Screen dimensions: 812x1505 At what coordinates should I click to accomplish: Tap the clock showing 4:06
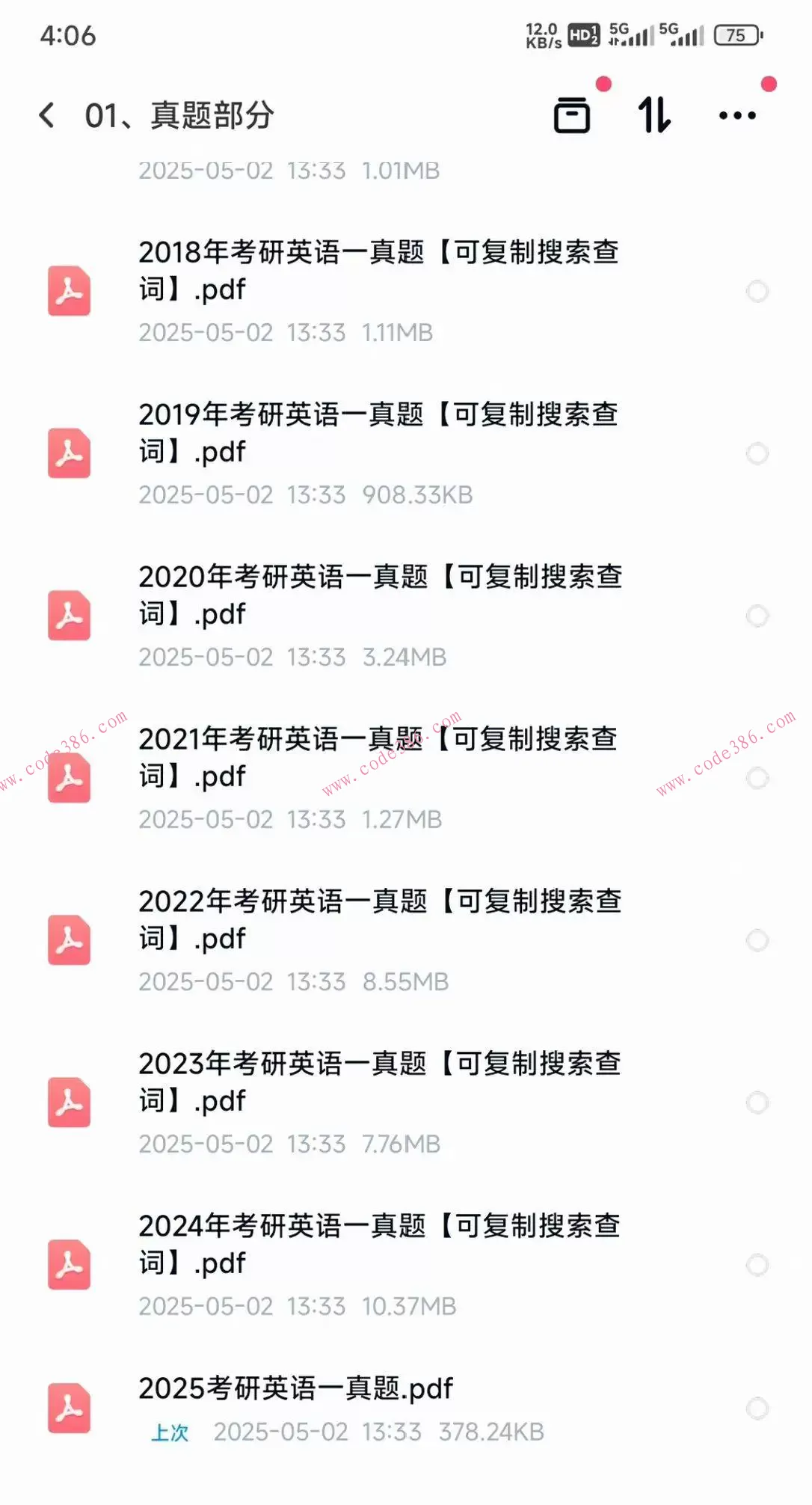[66, 36]
